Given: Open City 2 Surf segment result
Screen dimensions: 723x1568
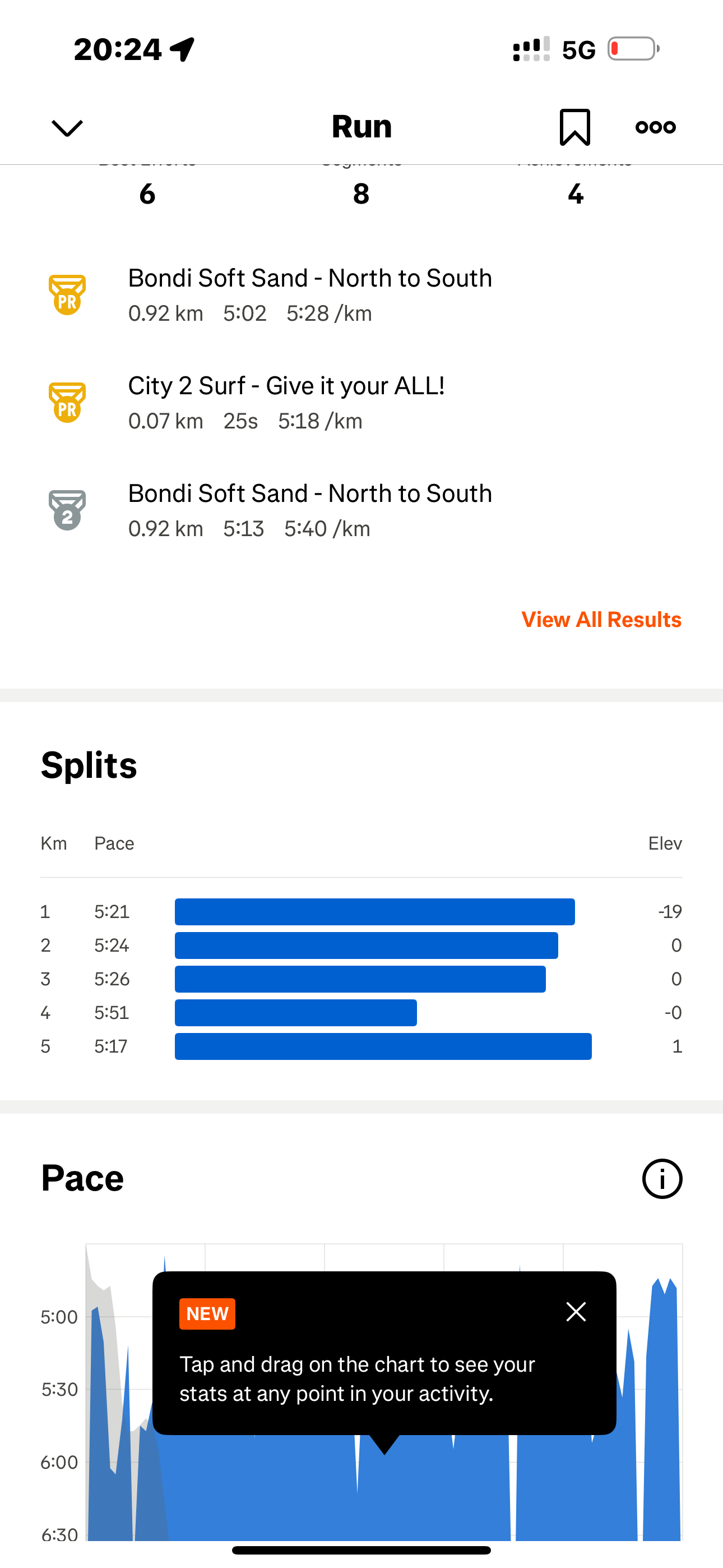Looking at the screenshot, I should [x=361, y=402].
